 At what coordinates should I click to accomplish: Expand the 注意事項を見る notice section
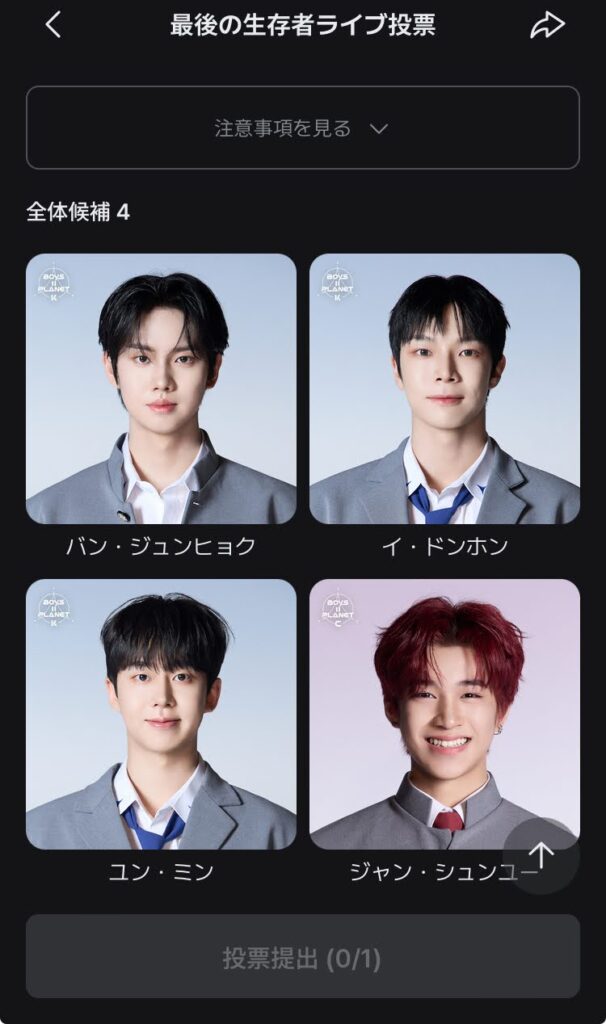[x=302, y=128]
